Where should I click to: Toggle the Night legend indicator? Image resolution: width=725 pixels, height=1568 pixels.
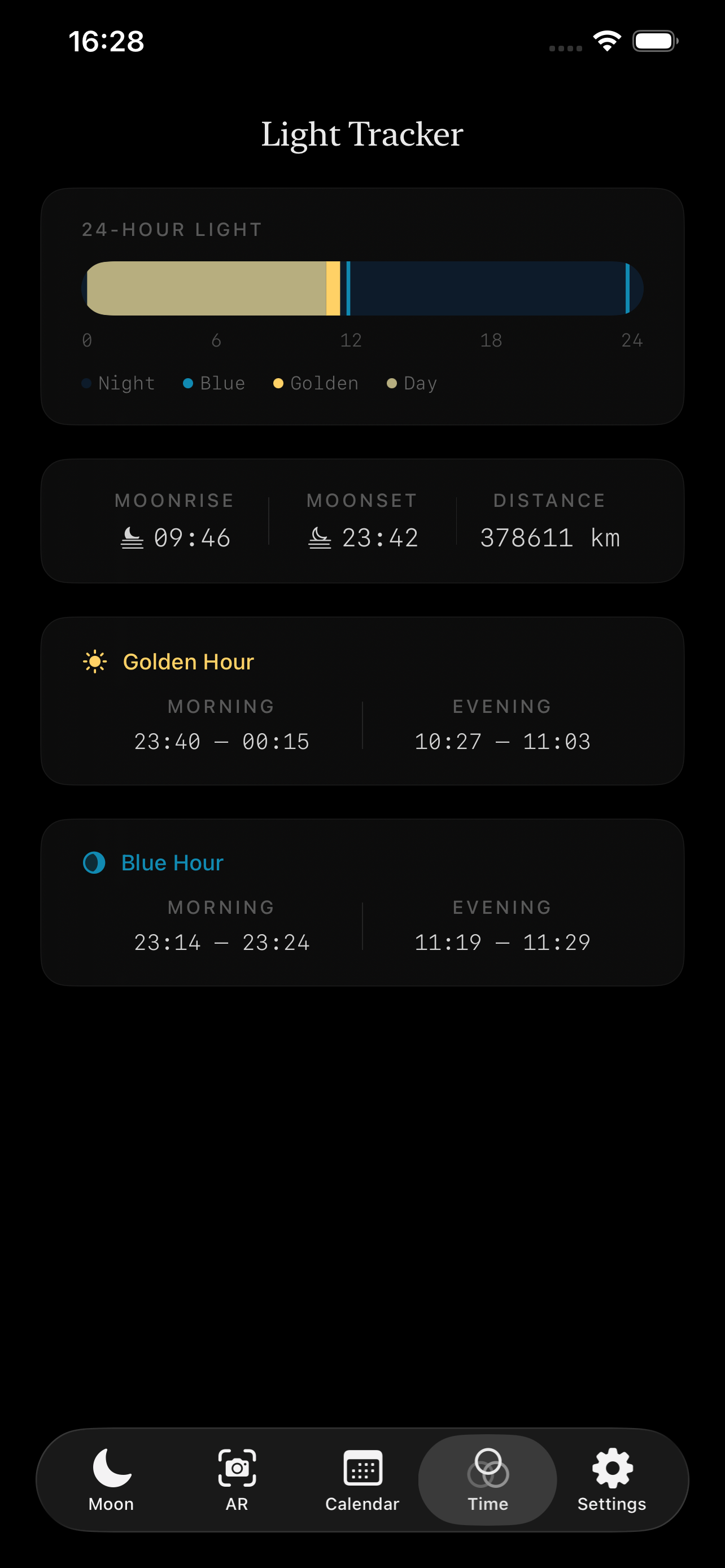coord(86,383)
